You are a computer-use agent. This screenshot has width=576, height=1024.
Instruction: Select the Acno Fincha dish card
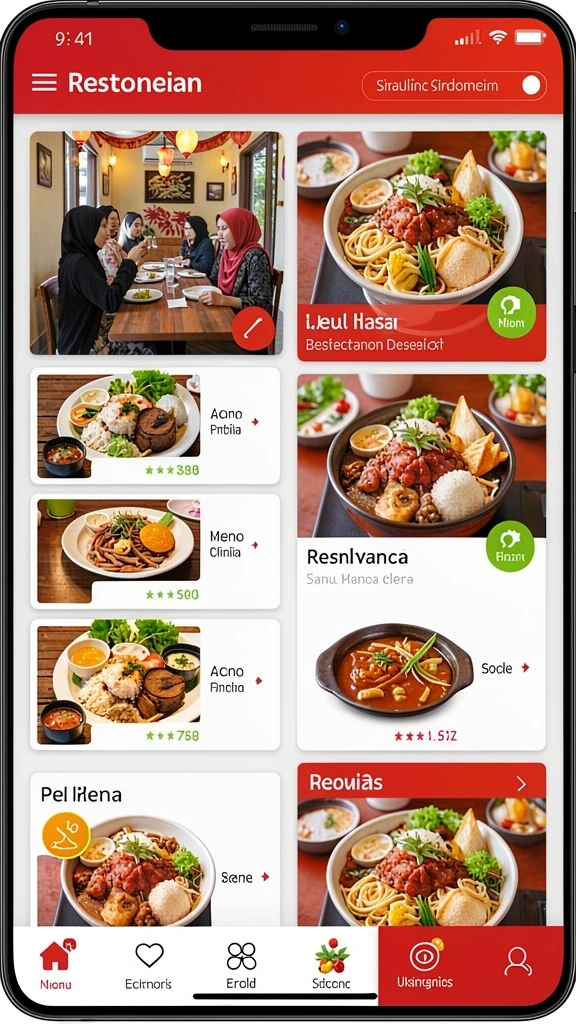(155, 684)
